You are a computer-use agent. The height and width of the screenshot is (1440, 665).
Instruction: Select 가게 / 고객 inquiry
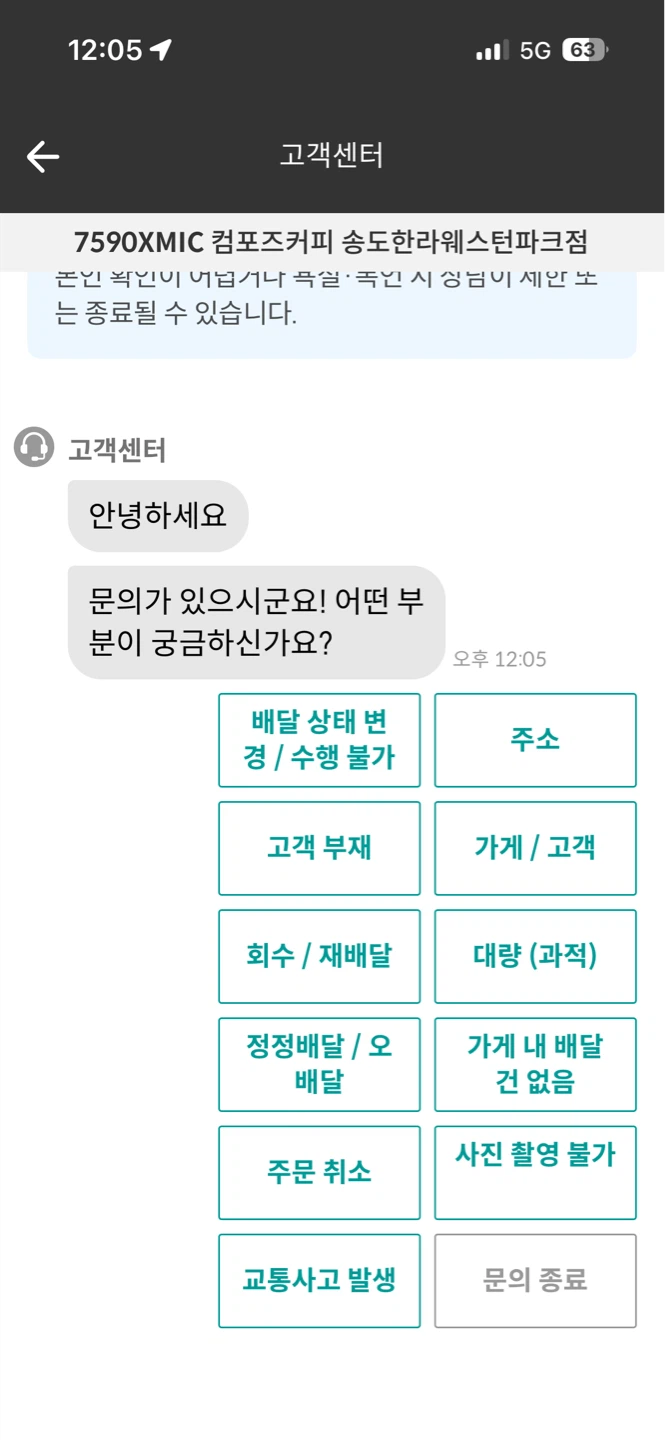535,848
